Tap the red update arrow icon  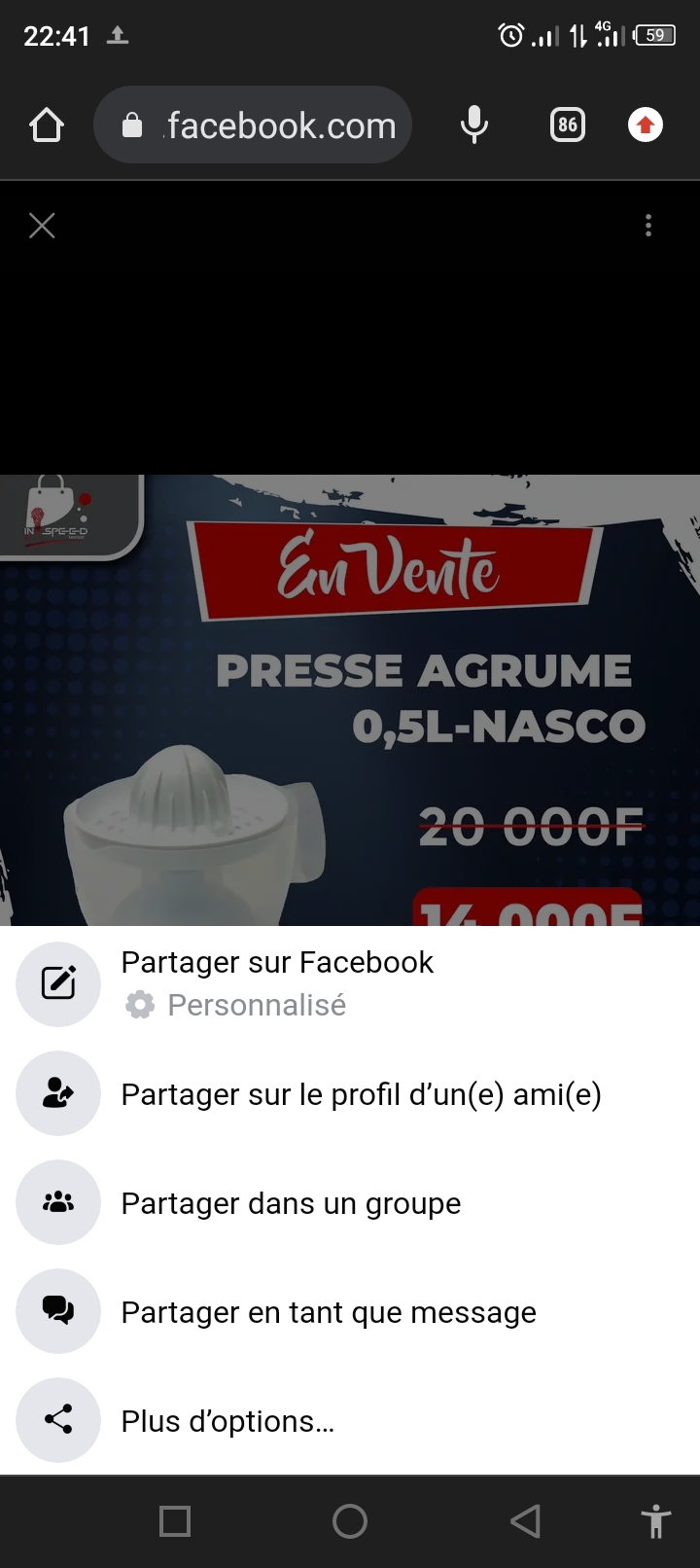(646, 125)
